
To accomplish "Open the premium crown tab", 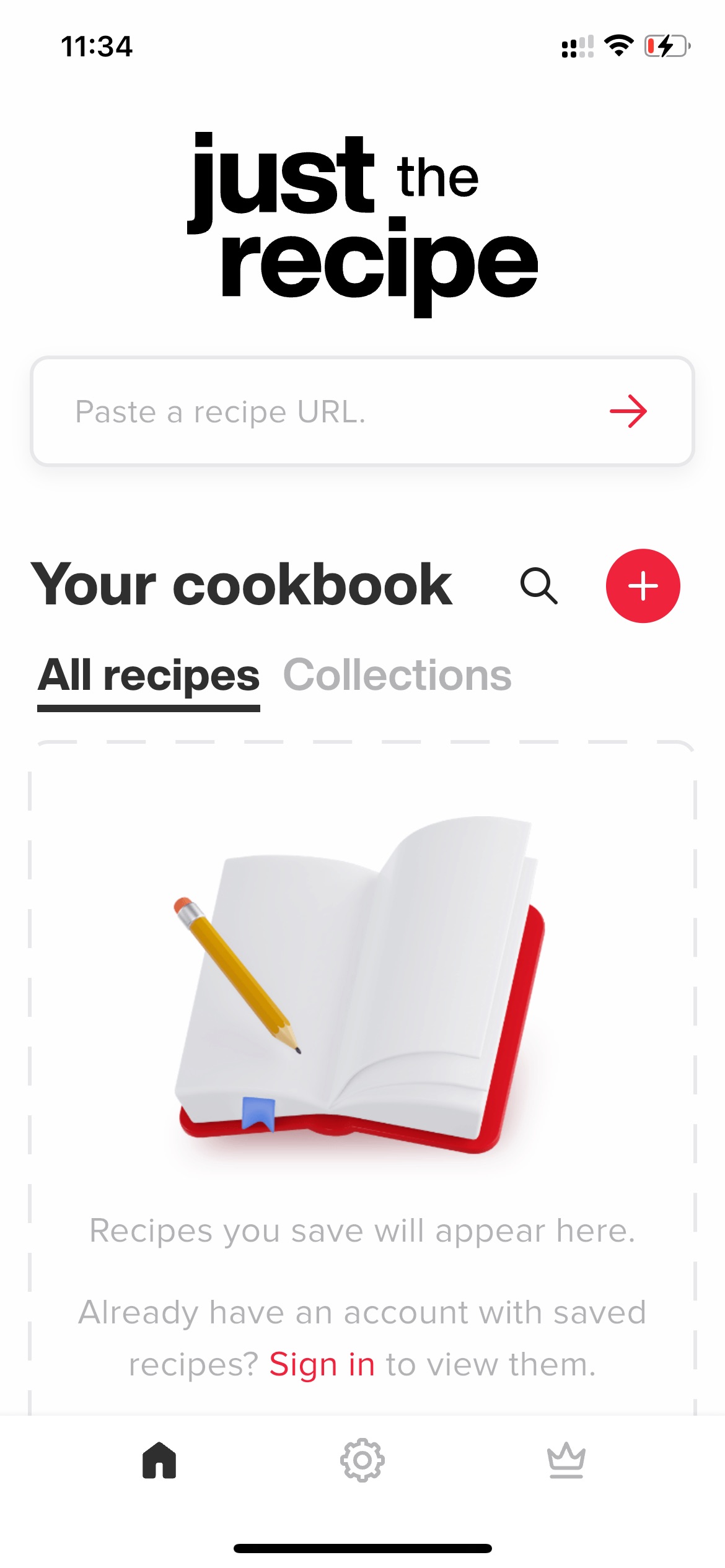I will coord(566,1460).
